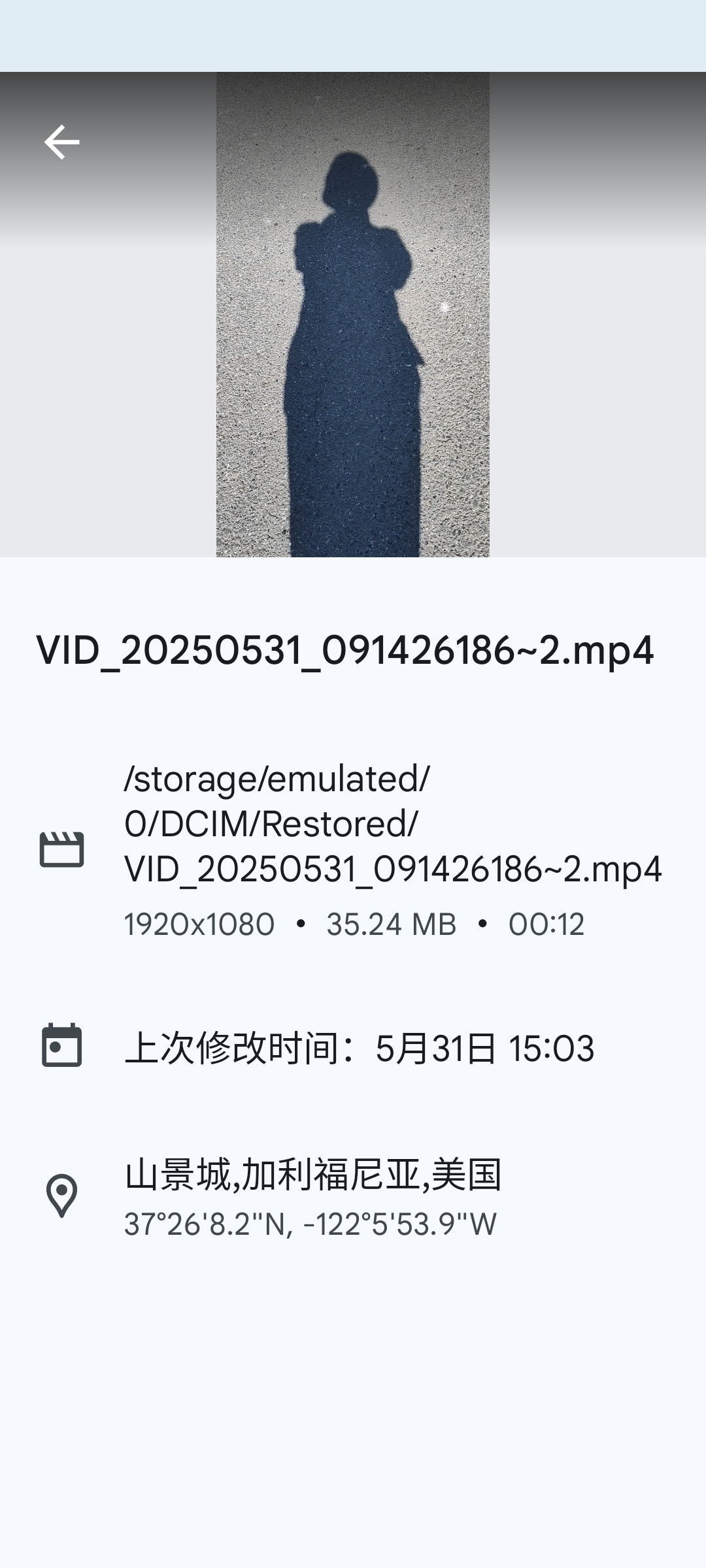Go back using the arrow icon

coord(62,142)
